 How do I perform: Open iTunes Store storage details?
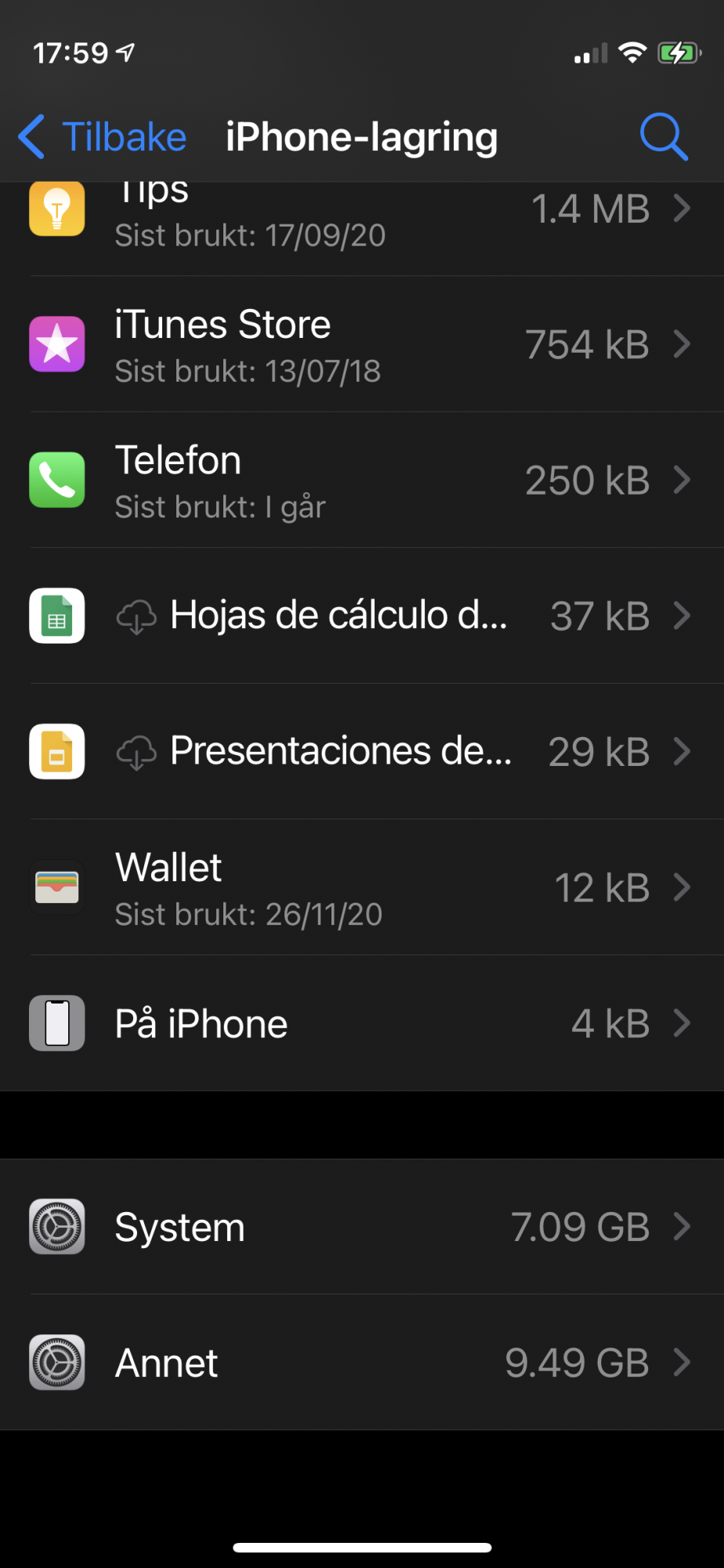tap(362, 344)
